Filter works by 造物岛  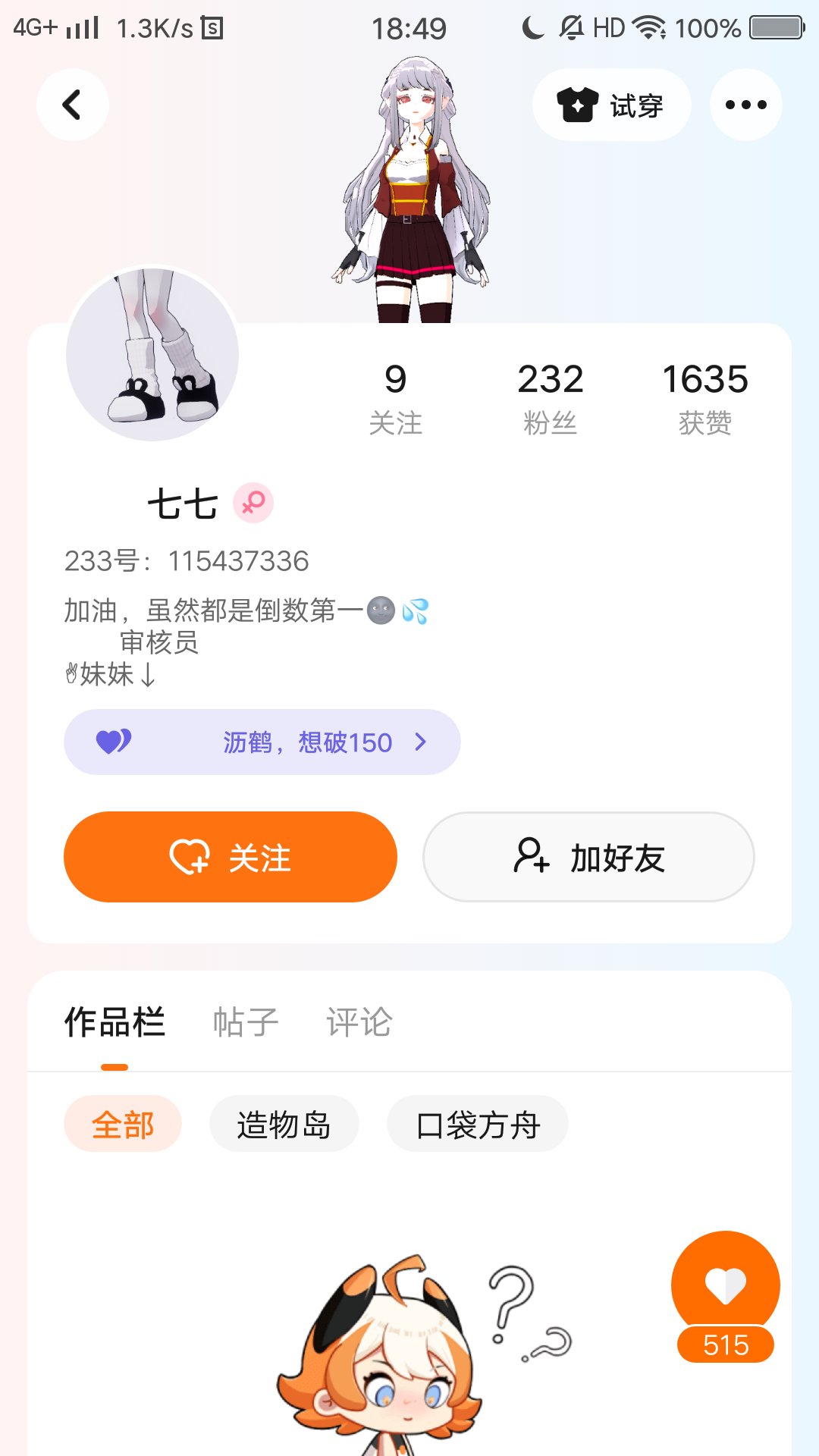[x=284, y=1124]
